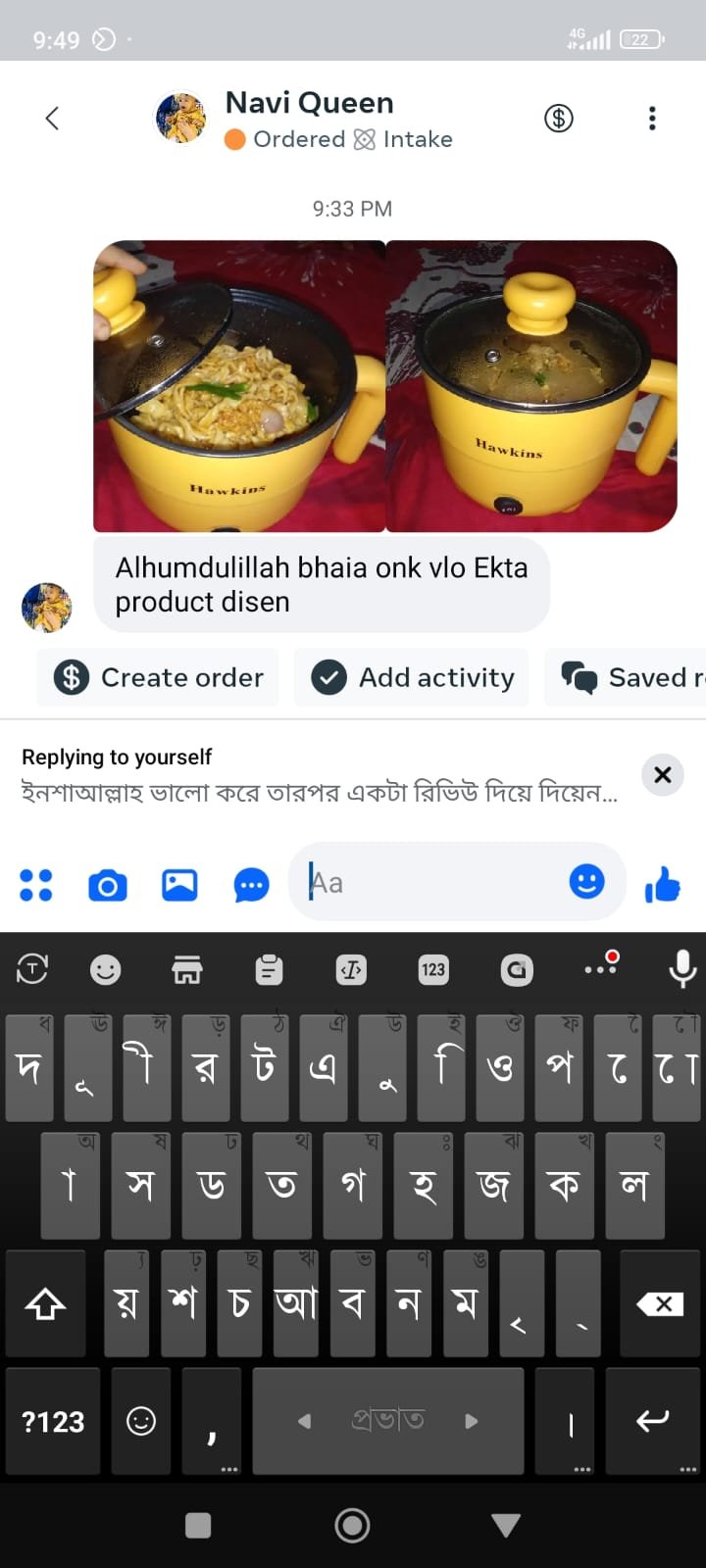Open the three-dot overflow menu

tap(652, 119)
